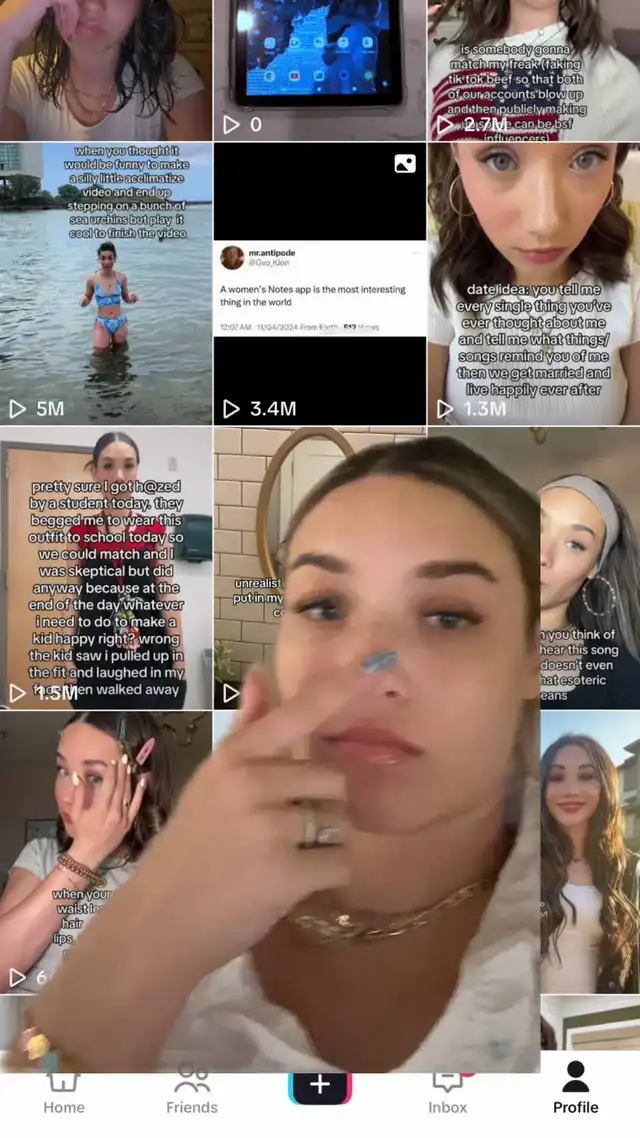Create a new video with plus button
The image size is (640, 1138).
tap(319, 1087)
